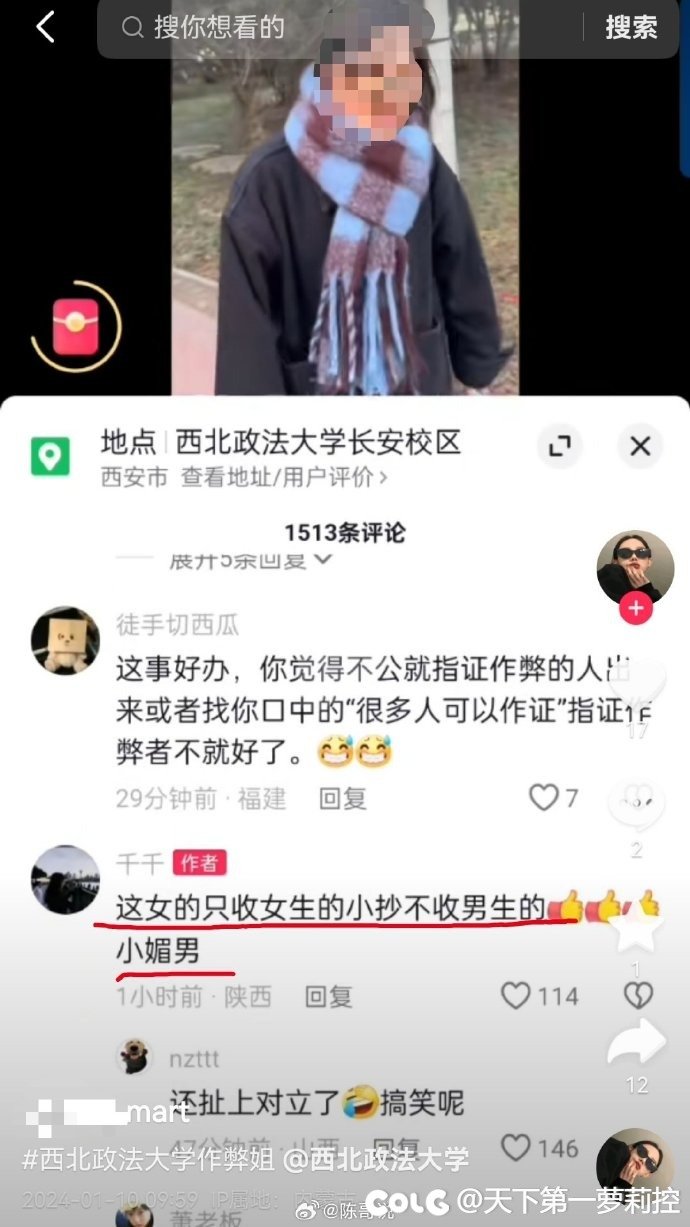The width and height of the screenshot is (690, 1227).
Task: Like 徒手切西瓜's comment with 7 likes
Action: point(543,798)
